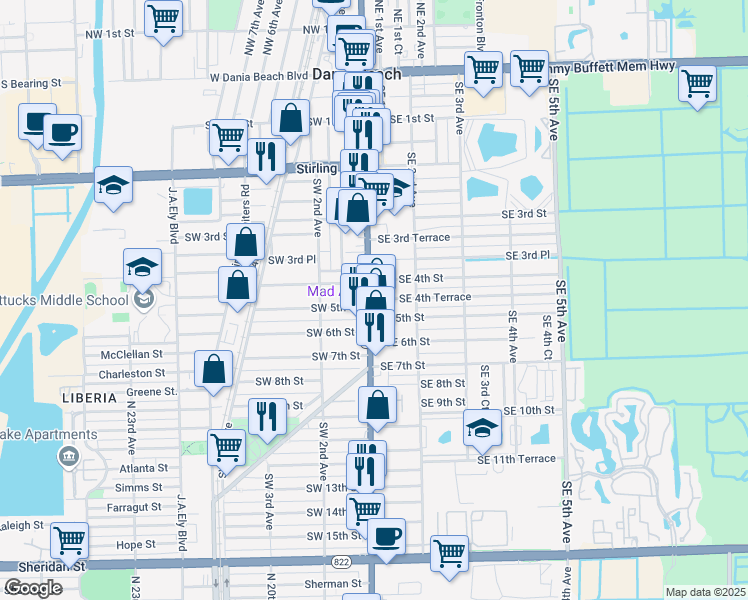Image resolution: width=748 pixels, height=600 pixels.
Task: Open the shopping cart marker near NW 1st St
Action: (x=164, y=20)
